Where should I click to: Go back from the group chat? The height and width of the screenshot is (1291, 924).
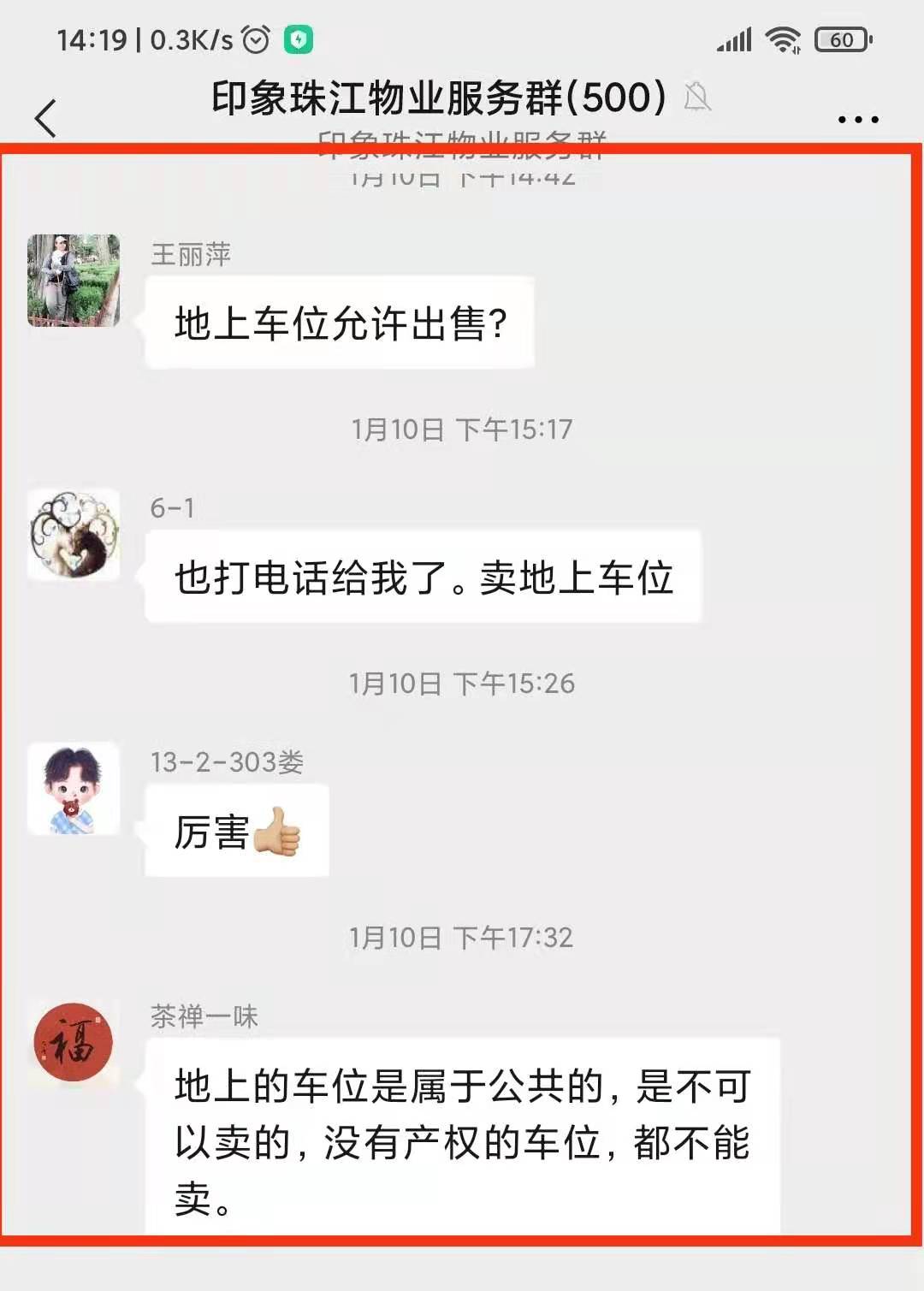coord(46,118)
